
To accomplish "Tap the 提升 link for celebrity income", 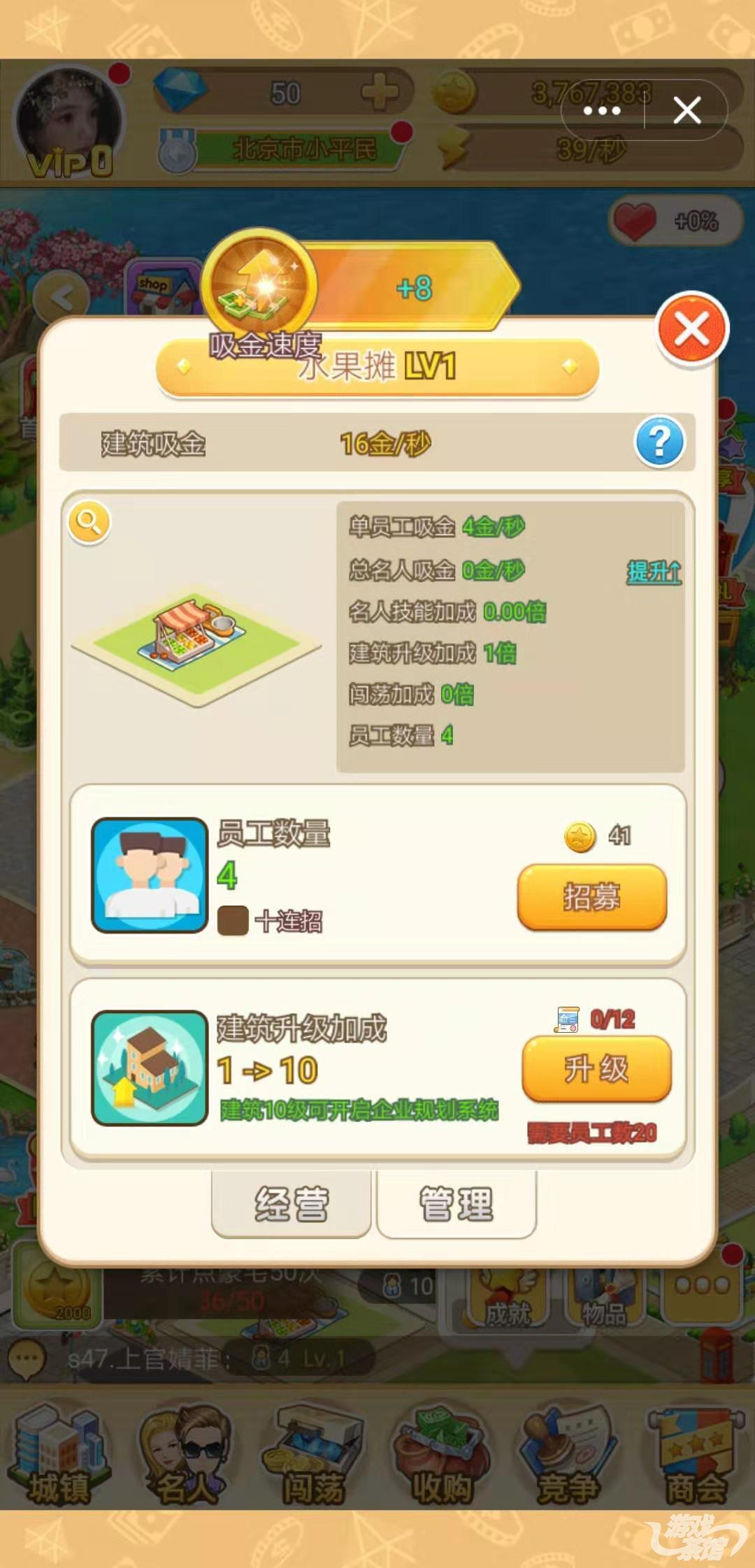I will click(653, 572).
